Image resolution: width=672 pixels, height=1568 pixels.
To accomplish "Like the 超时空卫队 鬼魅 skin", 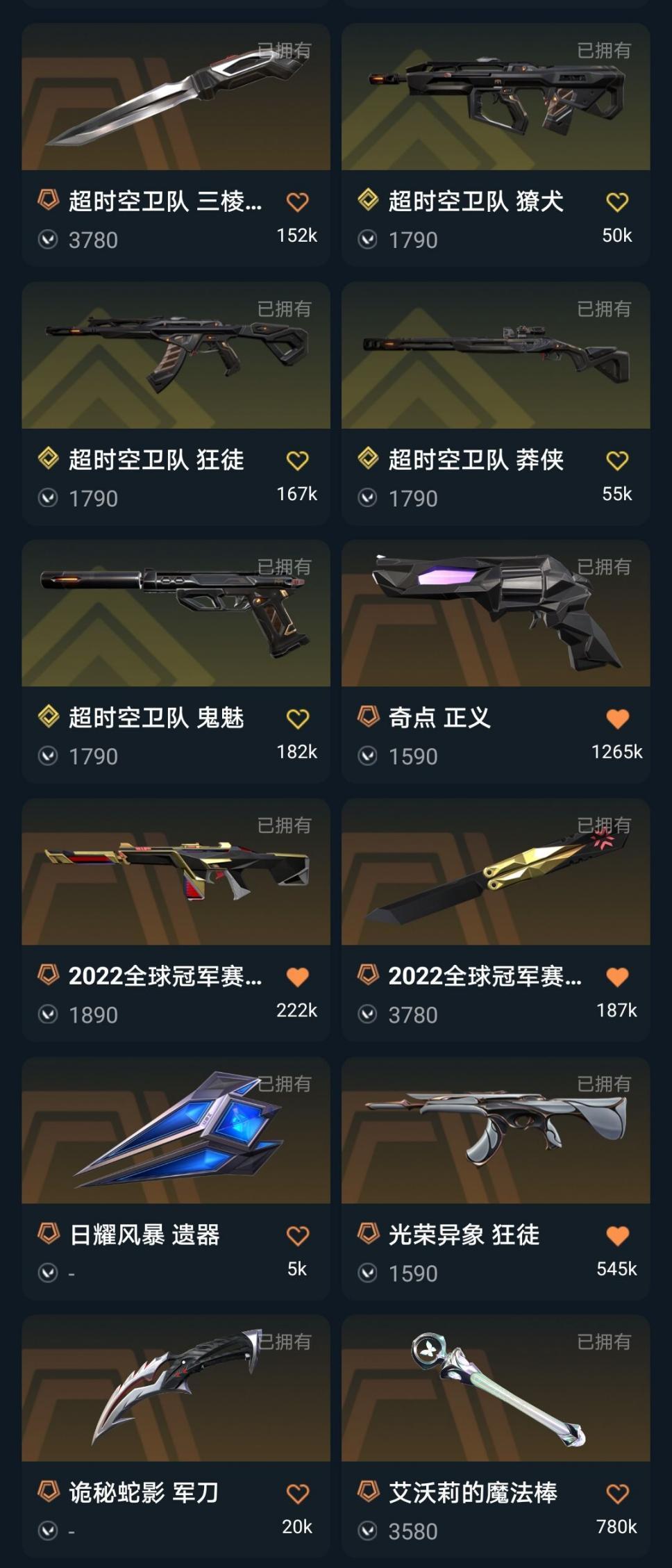I will 297,719.
